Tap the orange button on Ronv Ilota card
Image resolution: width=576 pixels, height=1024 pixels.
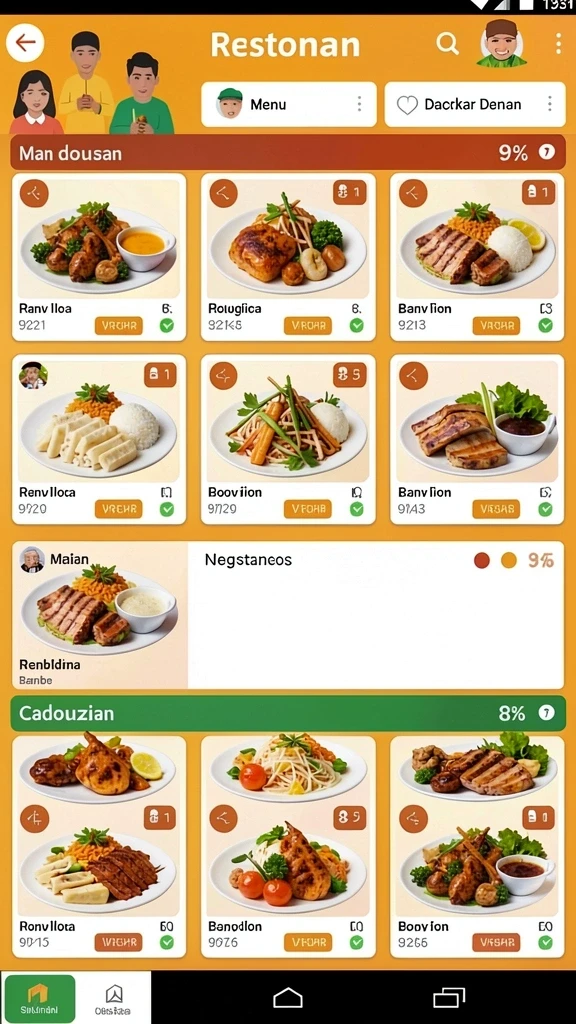[x=118, y=942]
